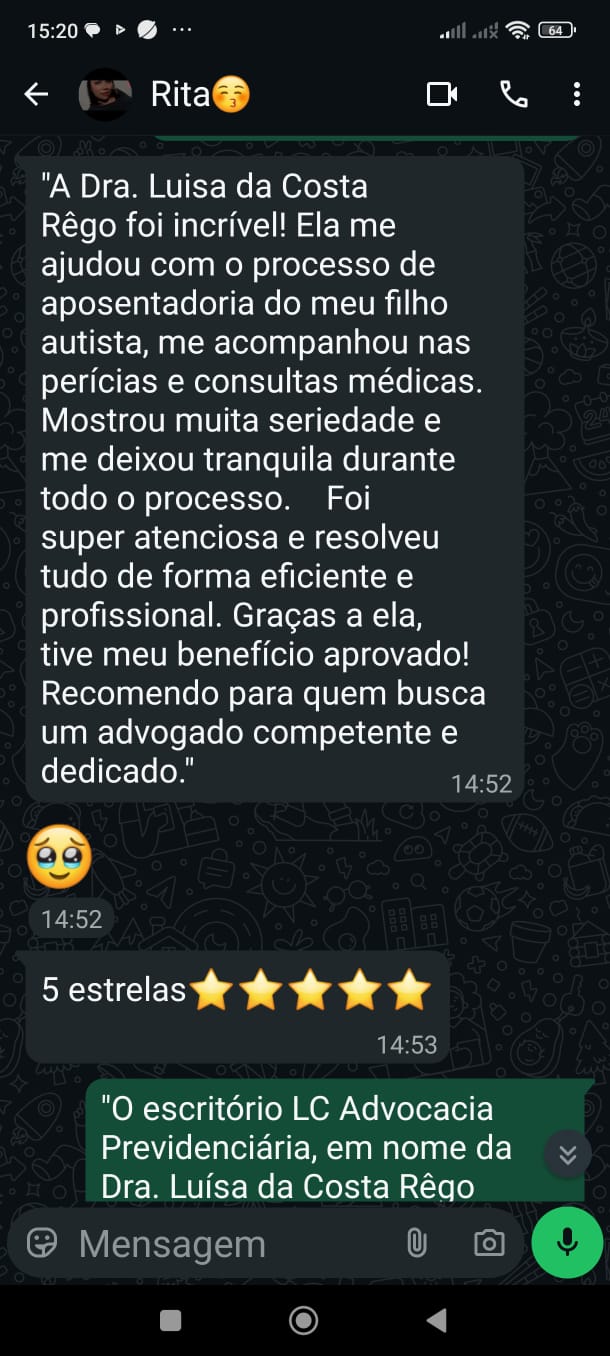Start a voice call with Rita
This screenshot has width=610, height=1356.
[x=513, y=94]
